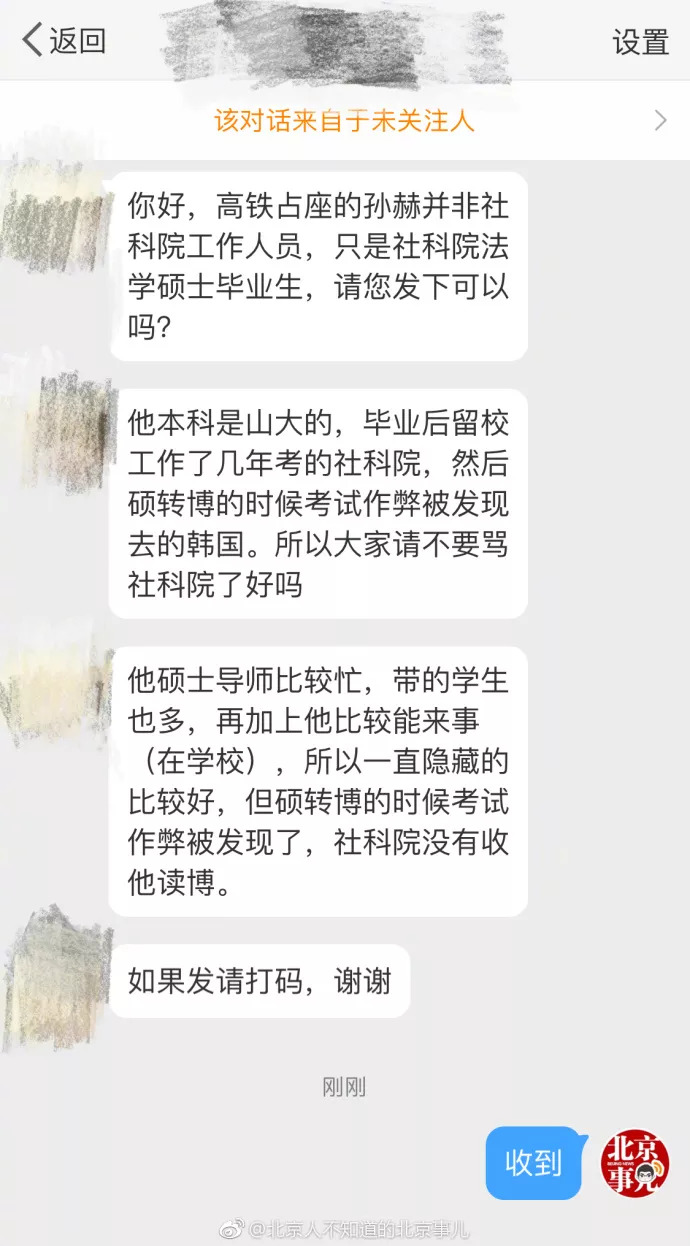This screenshot has height=1246, width=690.
Task: Go back using the 返回 button
Action: (x=64, y=41)
